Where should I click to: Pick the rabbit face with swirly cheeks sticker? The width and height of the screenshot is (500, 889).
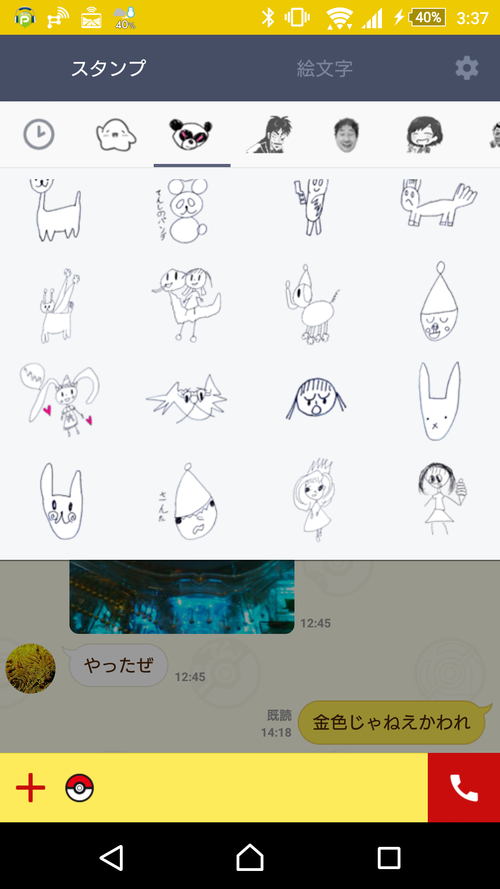[x=61, y=501]
